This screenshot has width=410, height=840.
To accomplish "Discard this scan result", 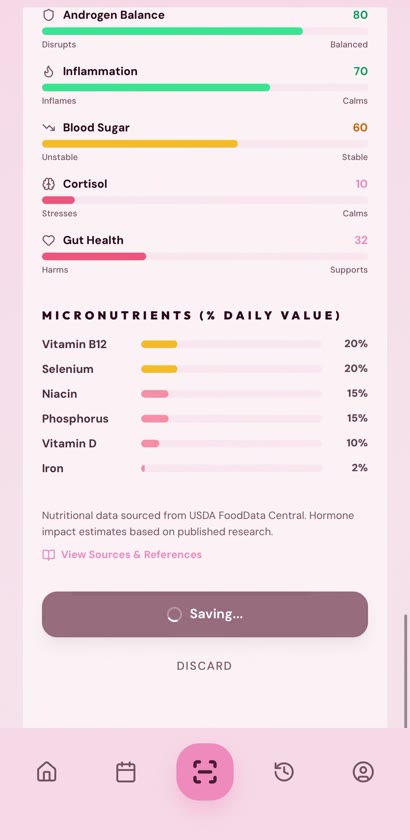I will (205, 666).
